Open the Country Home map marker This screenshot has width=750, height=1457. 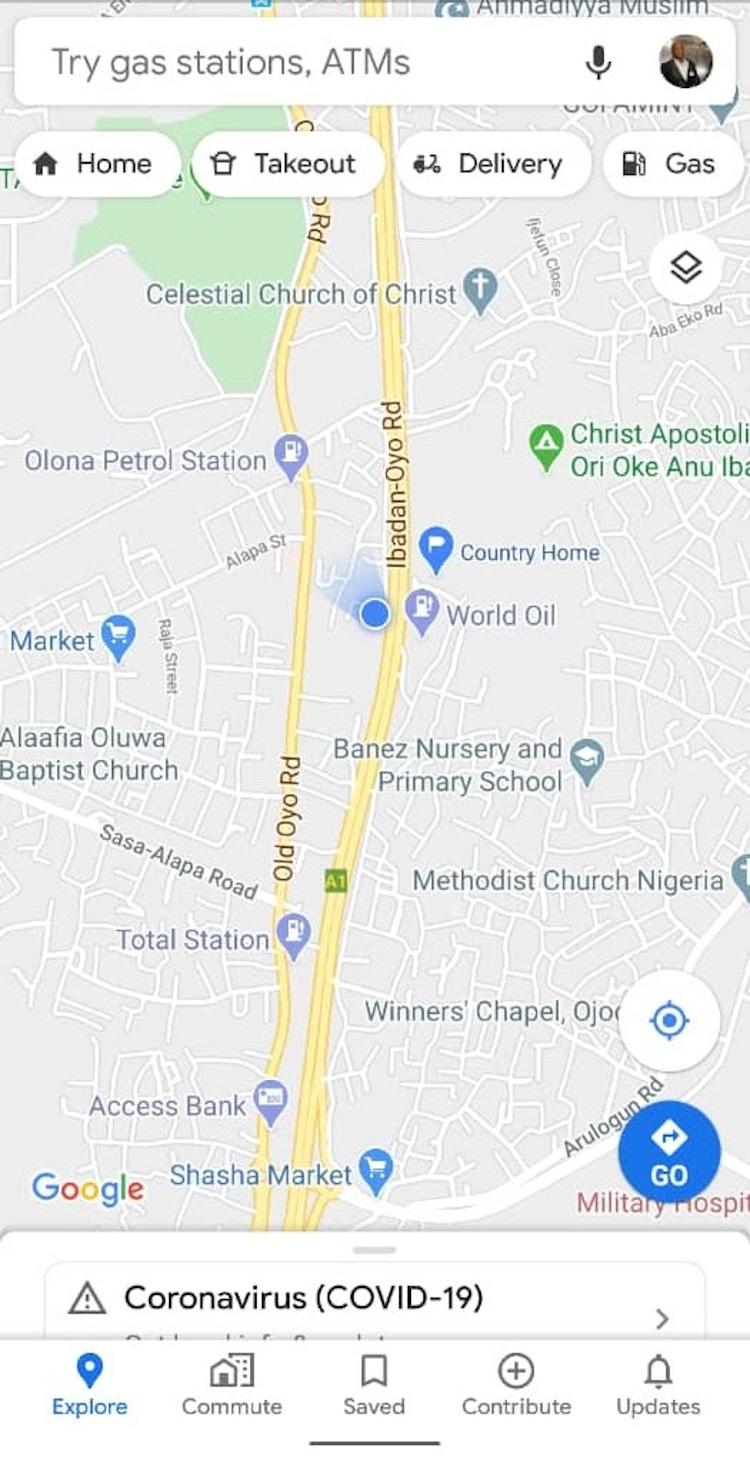pos(436,549)
